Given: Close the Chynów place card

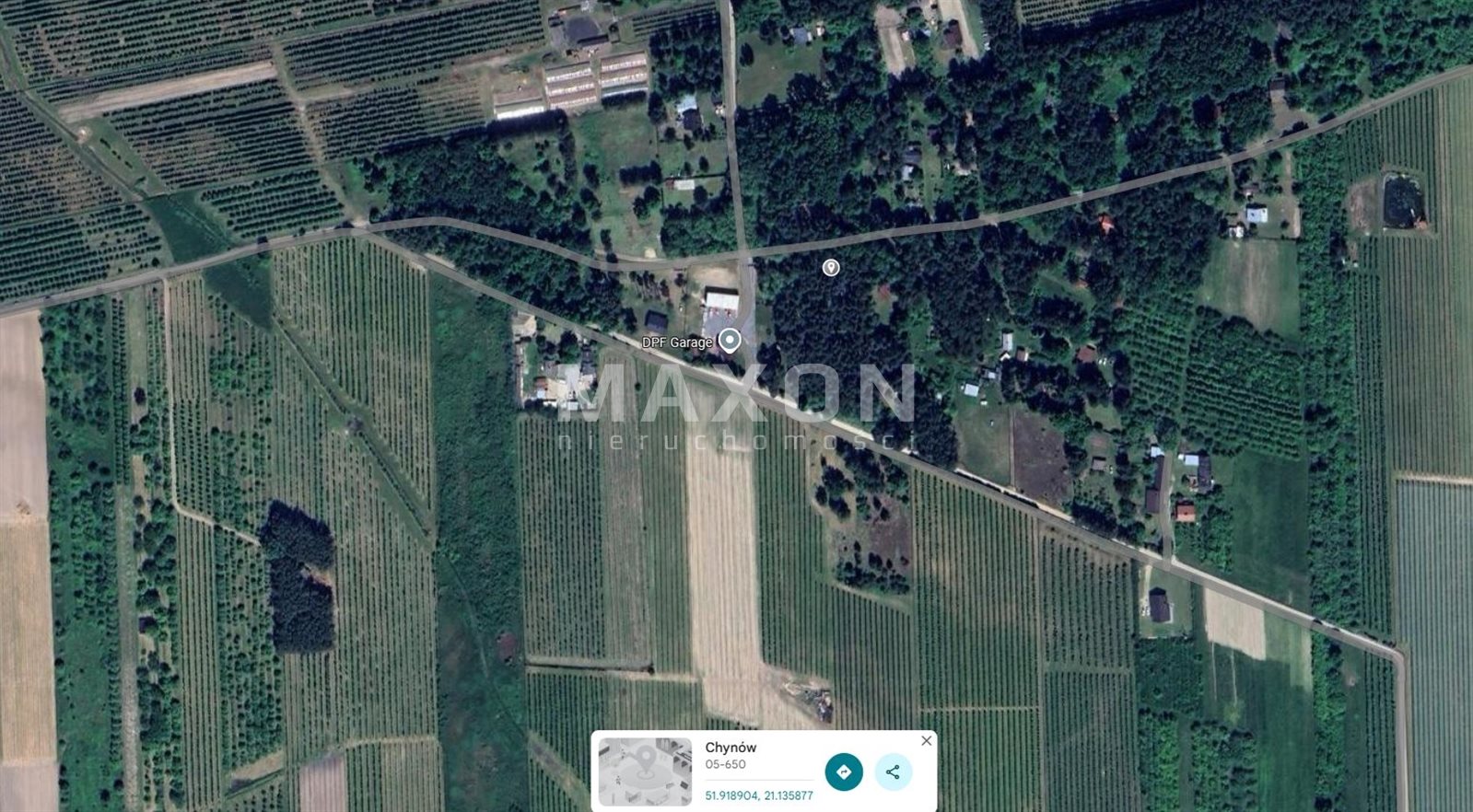Looking at the screenshot, I should pos(926,740).
